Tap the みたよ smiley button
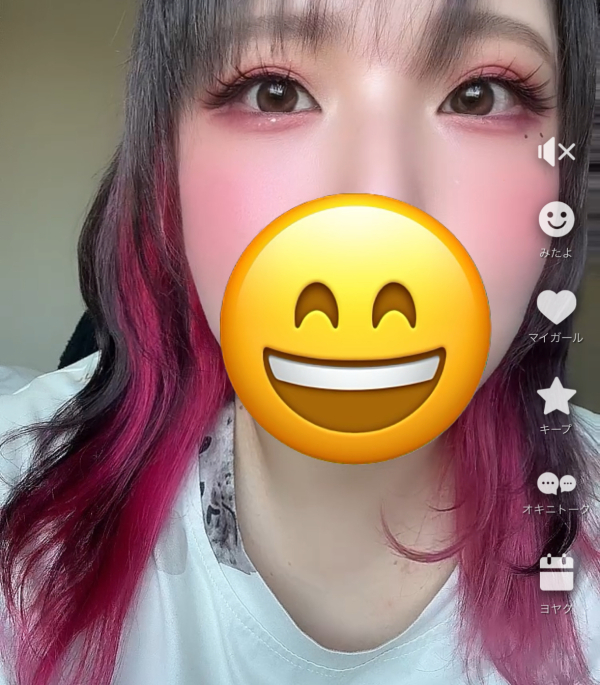Screen dimensions: 600x685 [556, 219]
